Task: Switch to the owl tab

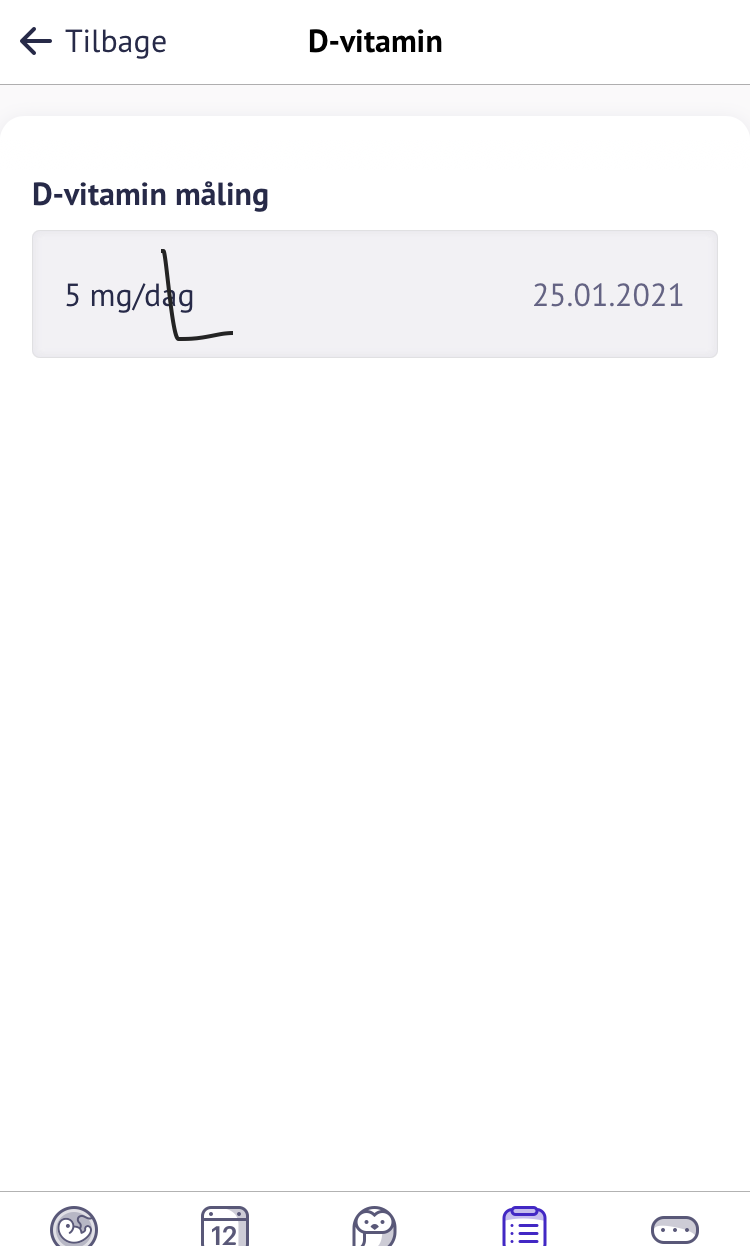Action: pyautogui.click(x=375, y=1227)
